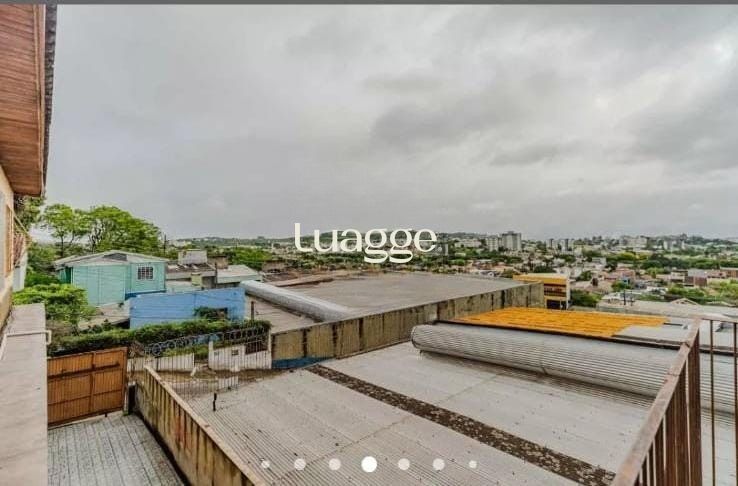
Task: Select the highlighted gallery page indicator dot
Action: coord(369,464)
